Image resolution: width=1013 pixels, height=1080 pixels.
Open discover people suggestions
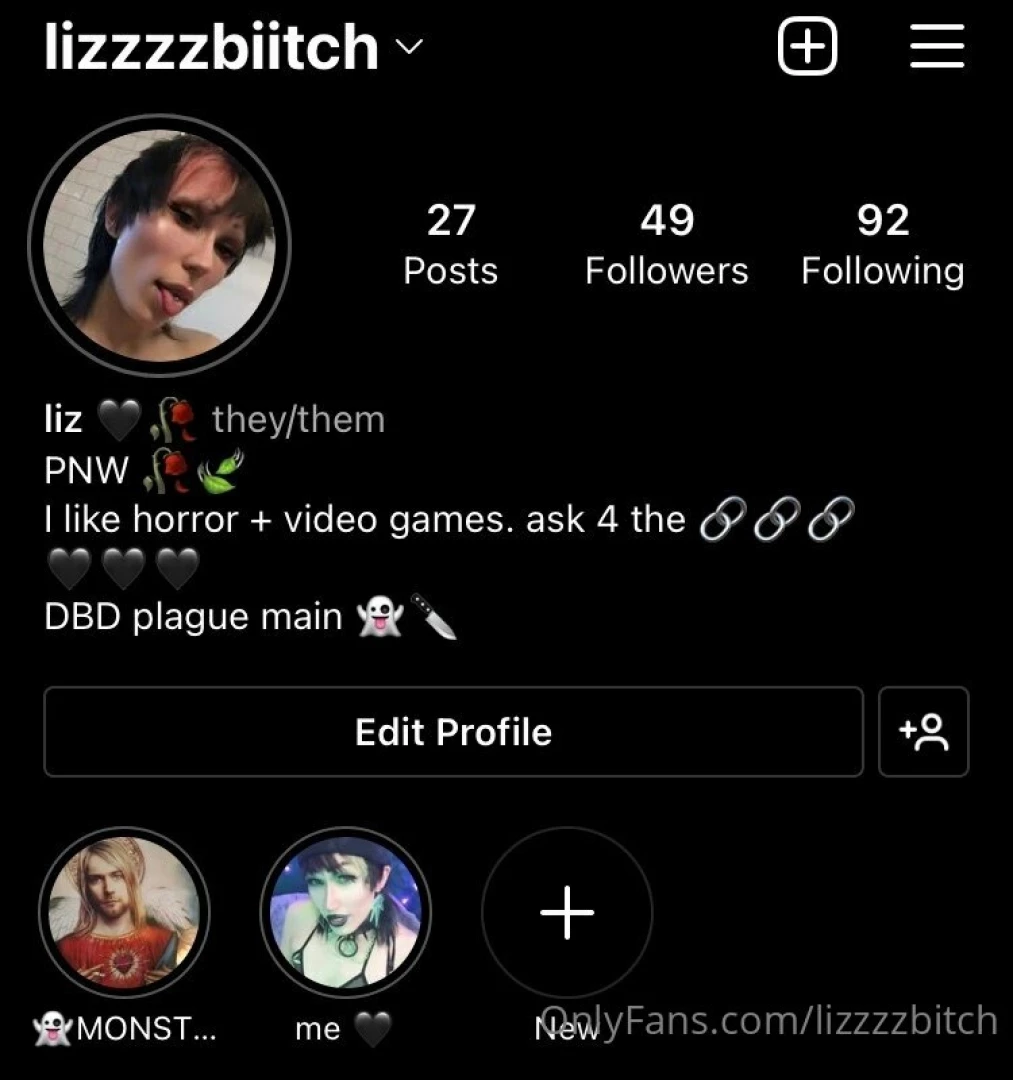923,731
